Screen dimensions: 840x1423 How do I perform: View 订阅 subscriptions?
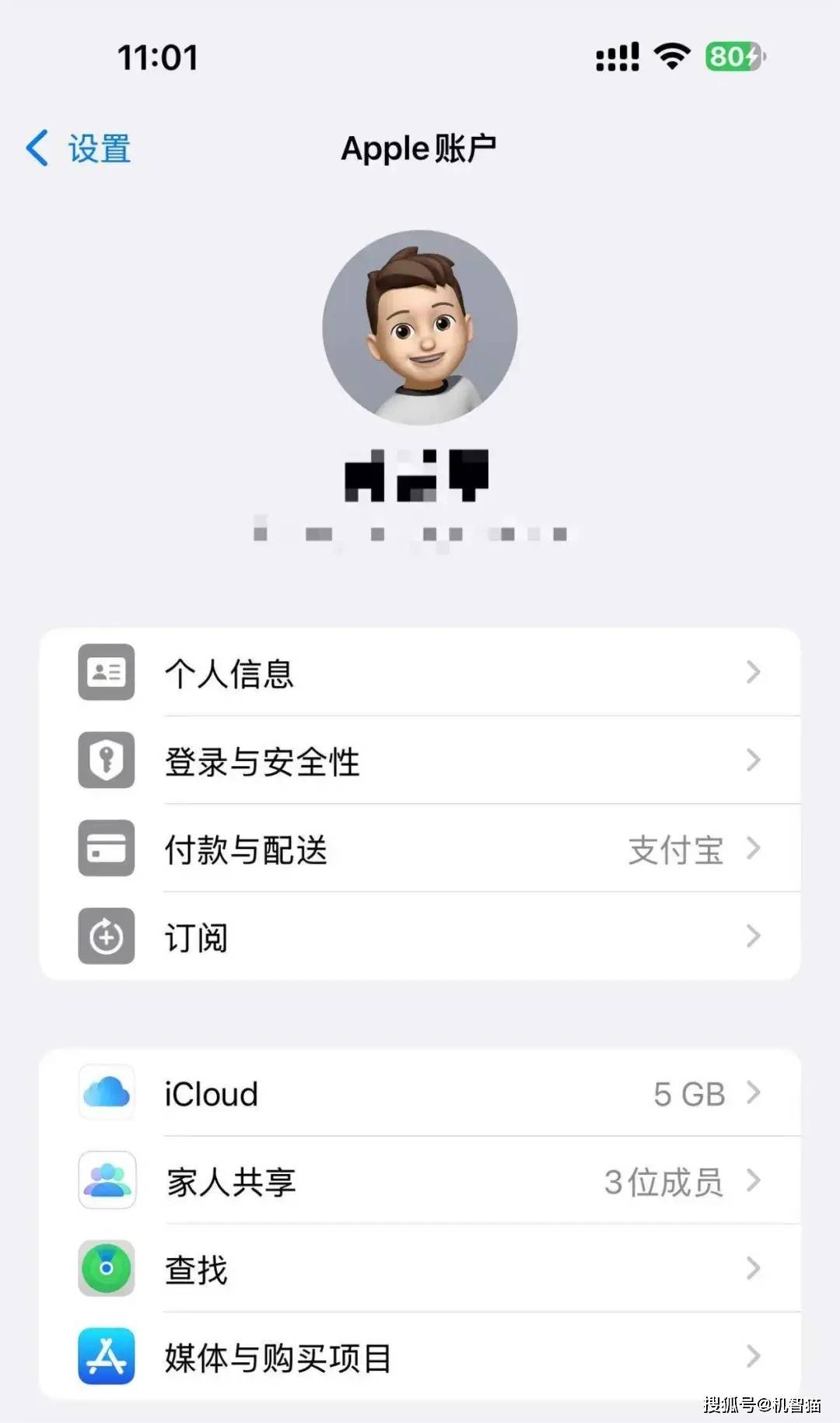420,937
